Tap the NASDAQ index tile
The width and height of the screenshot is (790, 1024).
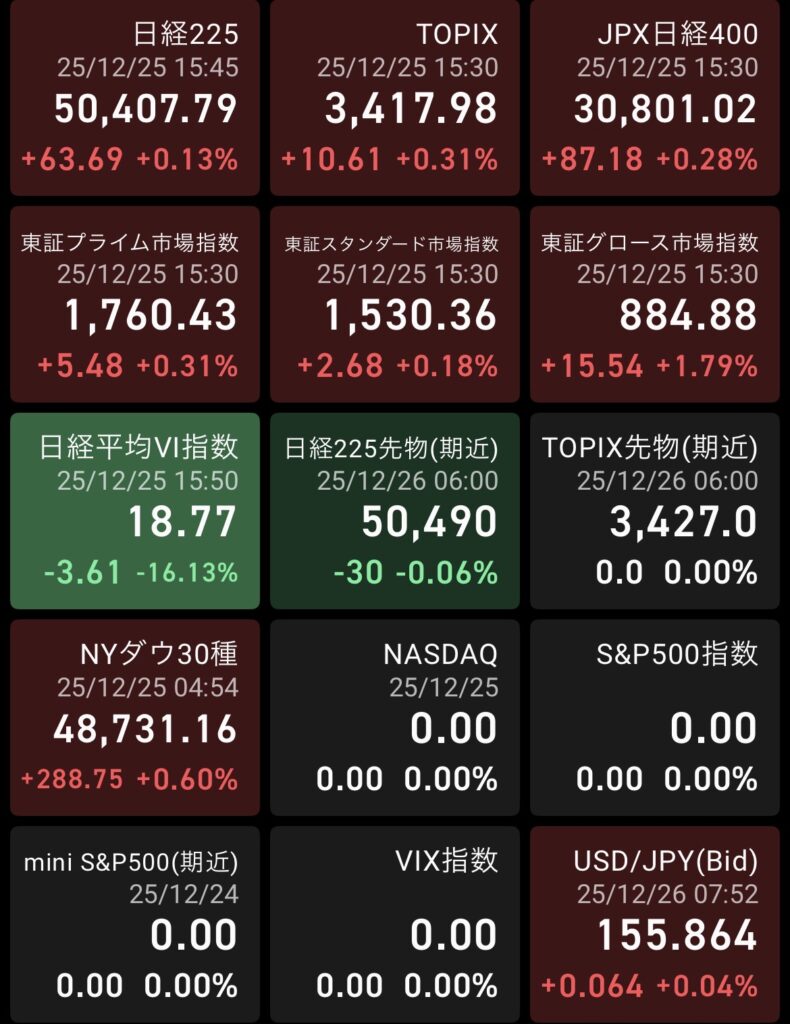[x=394, y=717]
